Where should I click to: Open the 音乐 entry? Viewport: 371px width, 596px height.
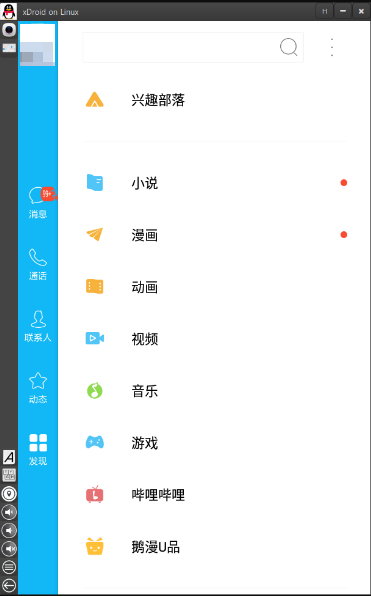pyautogui.click(x=215, y=391)
